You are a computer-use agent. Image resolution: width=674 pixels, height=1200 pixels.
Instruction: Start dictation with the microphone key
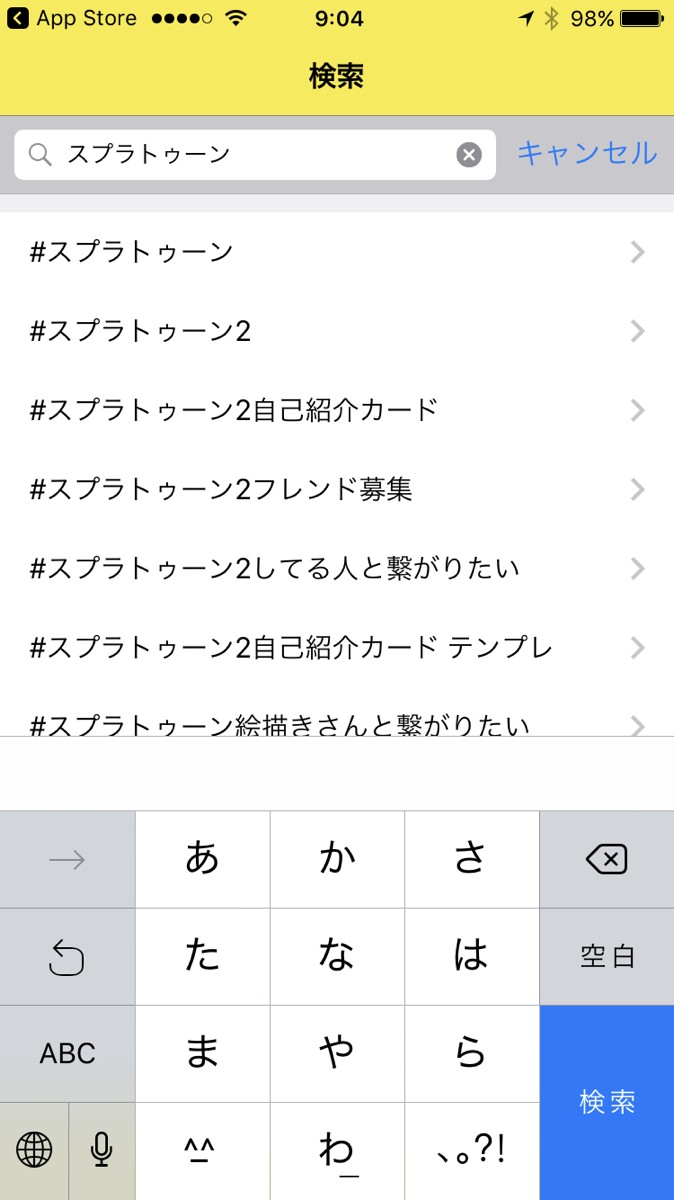coord(101,1151)
